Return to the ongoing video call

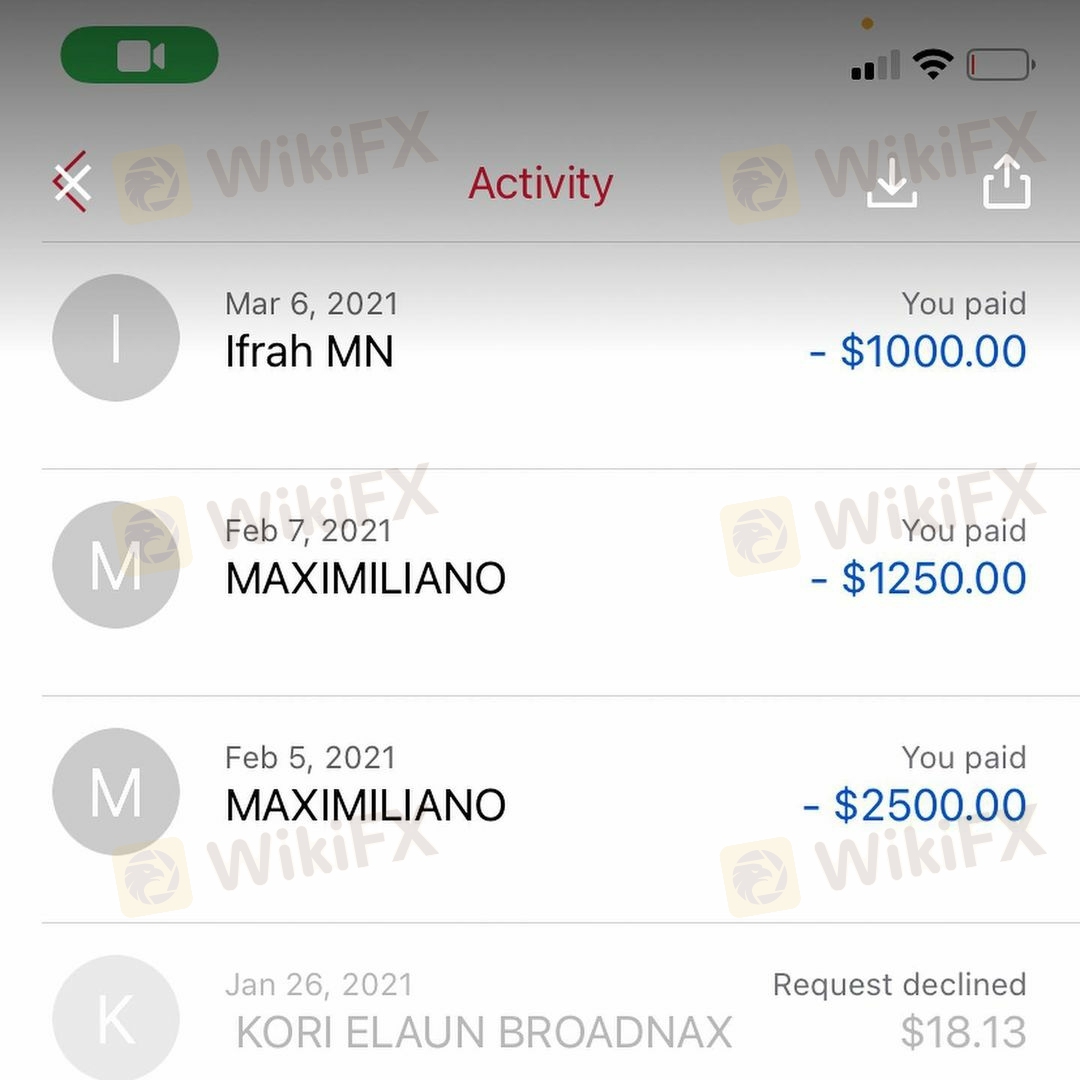coord(140,55)
